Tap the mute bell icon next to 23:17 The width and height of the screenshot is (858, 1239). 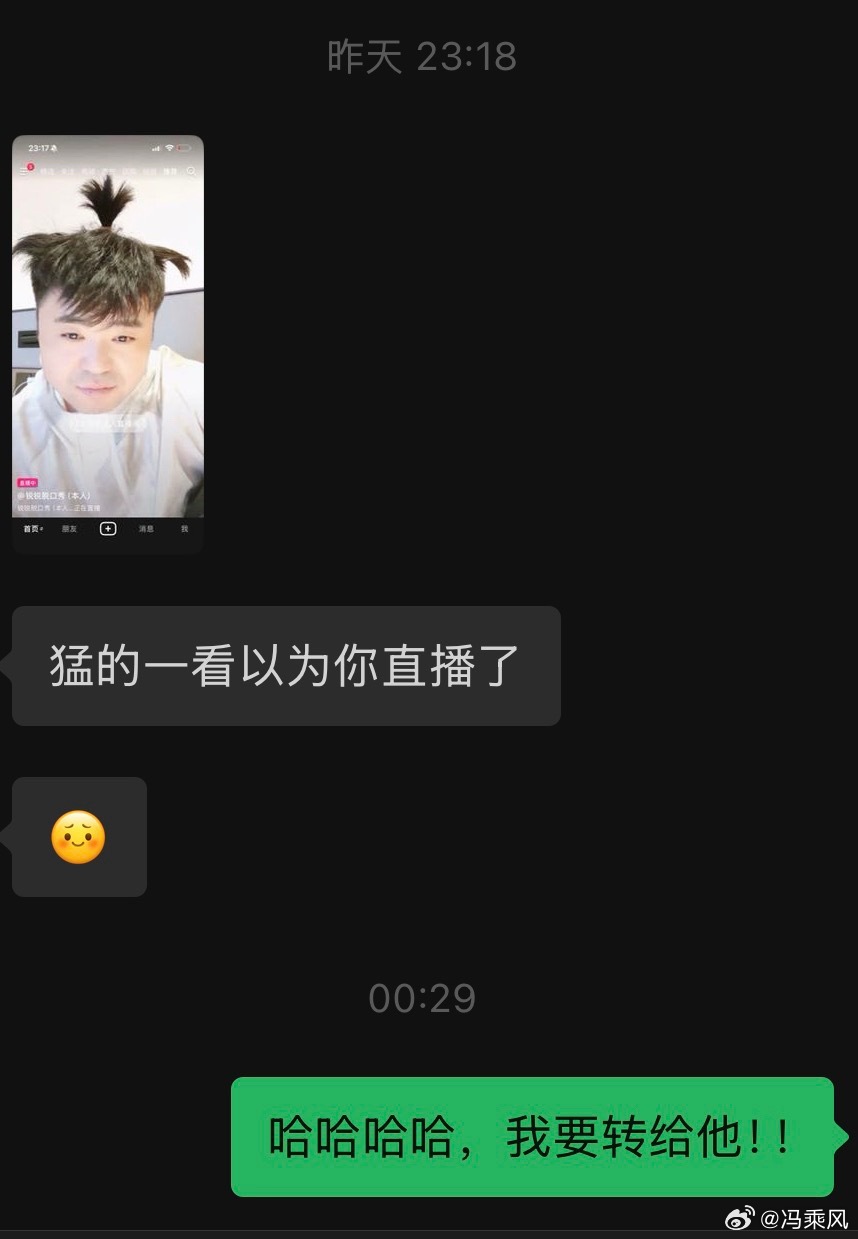click(54, 148)
